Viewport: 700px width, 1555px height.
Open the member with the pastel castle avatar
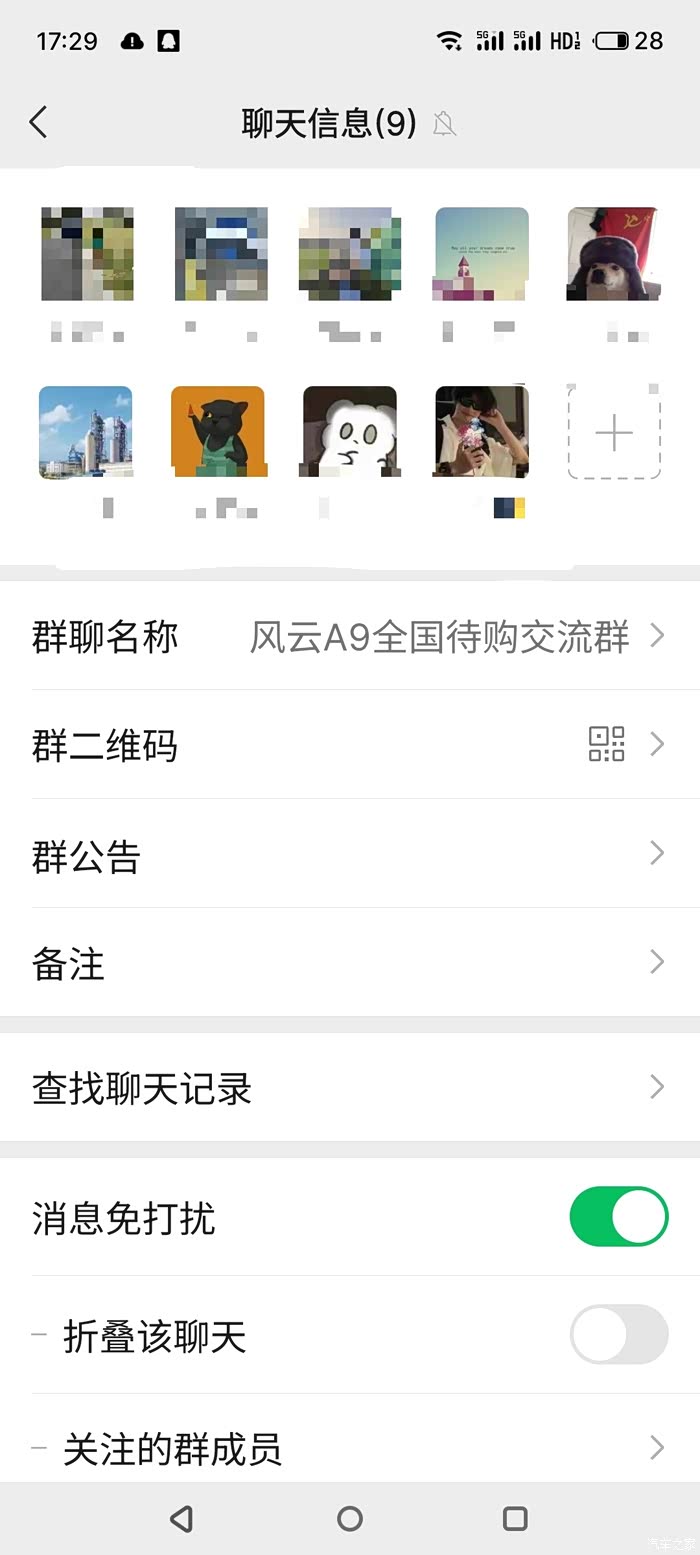482,254
